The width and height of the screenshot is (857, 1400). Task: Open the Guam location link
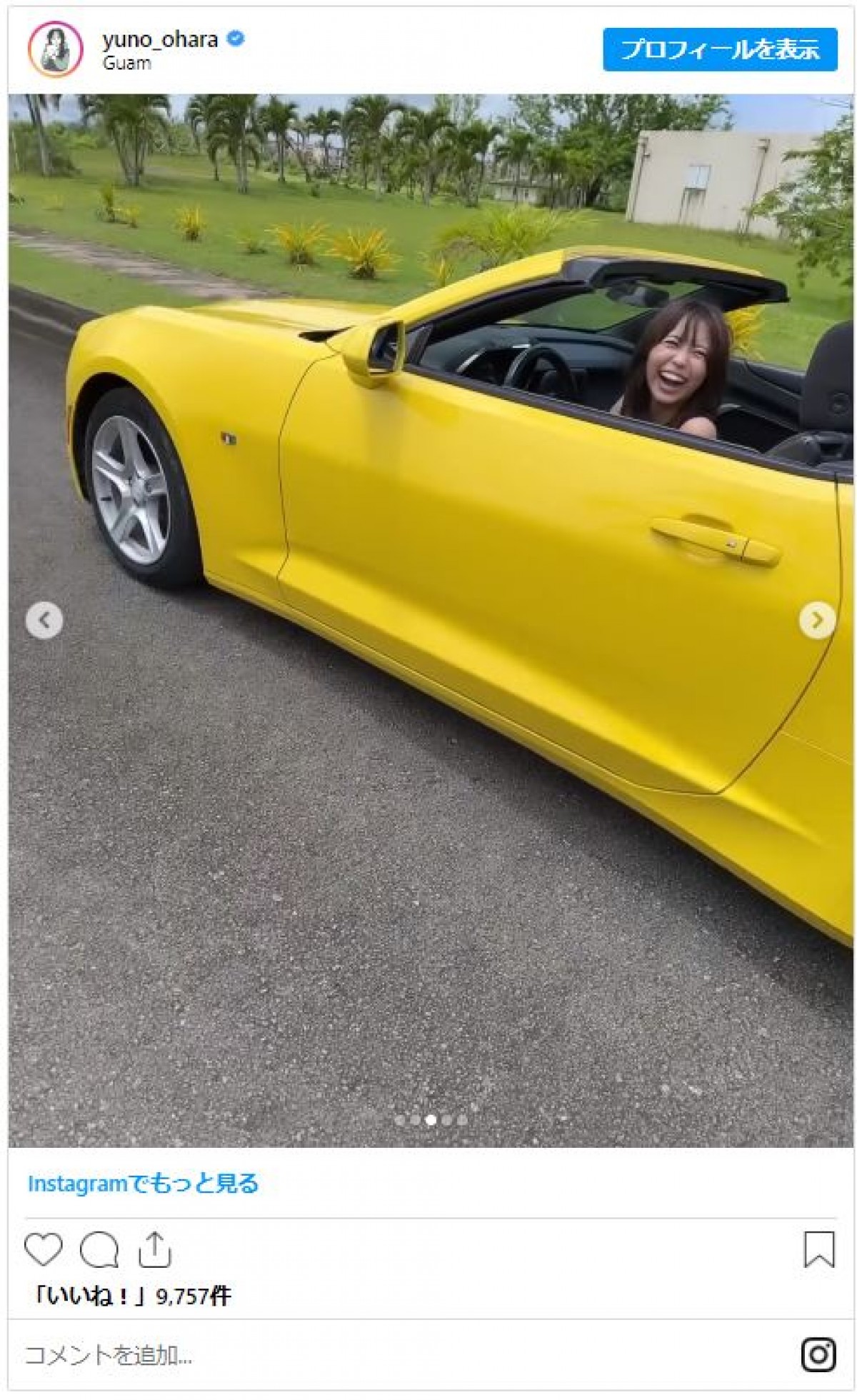pos(126,63)
